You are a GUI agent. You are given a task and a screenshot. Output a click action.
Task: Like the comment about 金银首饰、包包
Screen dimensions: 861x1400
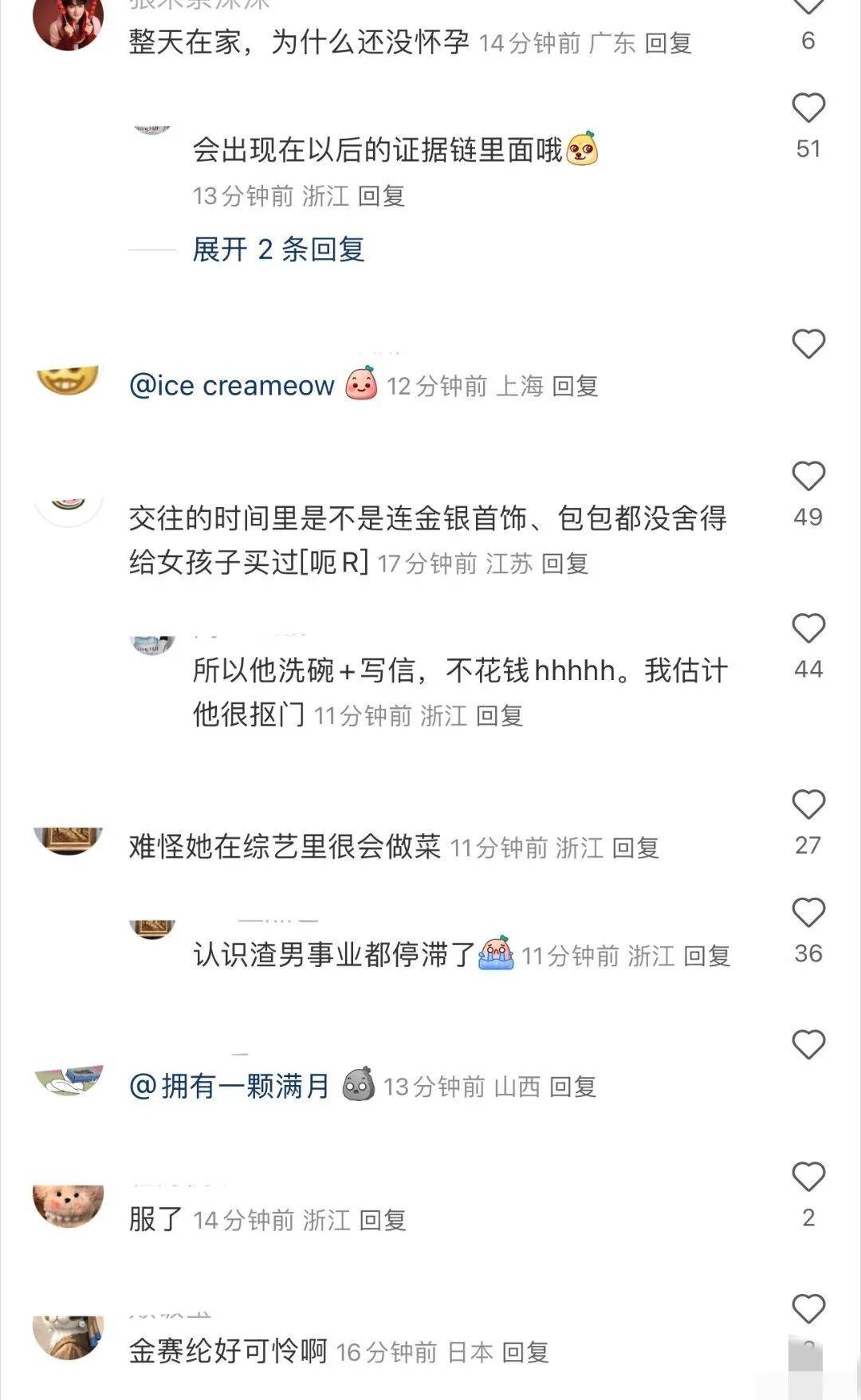(x=808, y=477)
